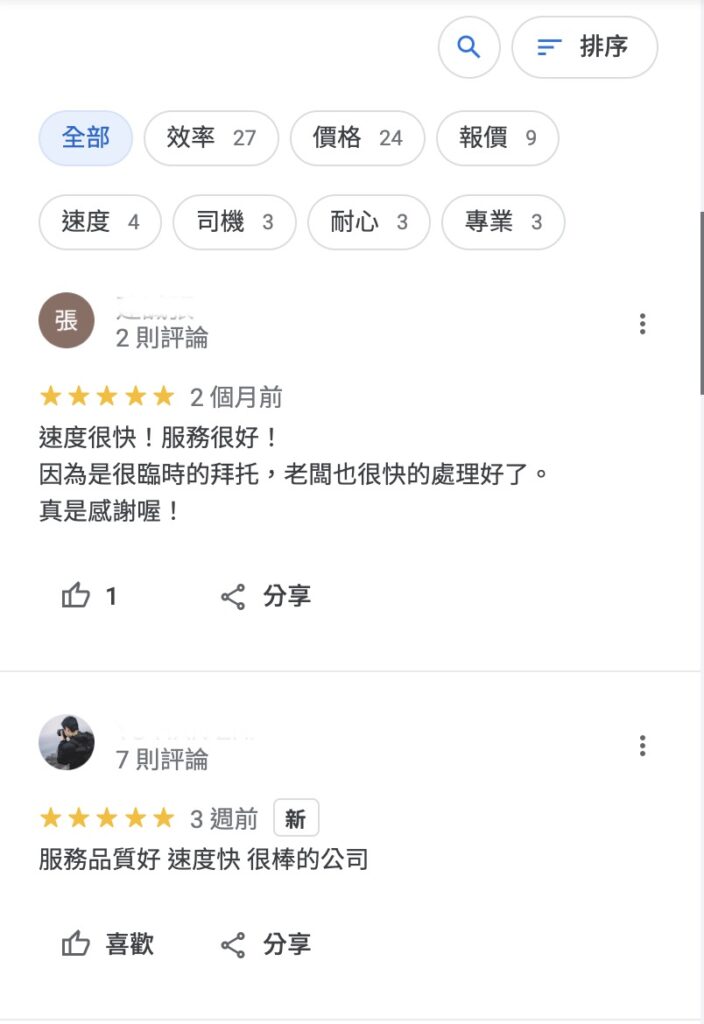Like the review from 2 個月前

pyautogui.click(x=89, y=597)
